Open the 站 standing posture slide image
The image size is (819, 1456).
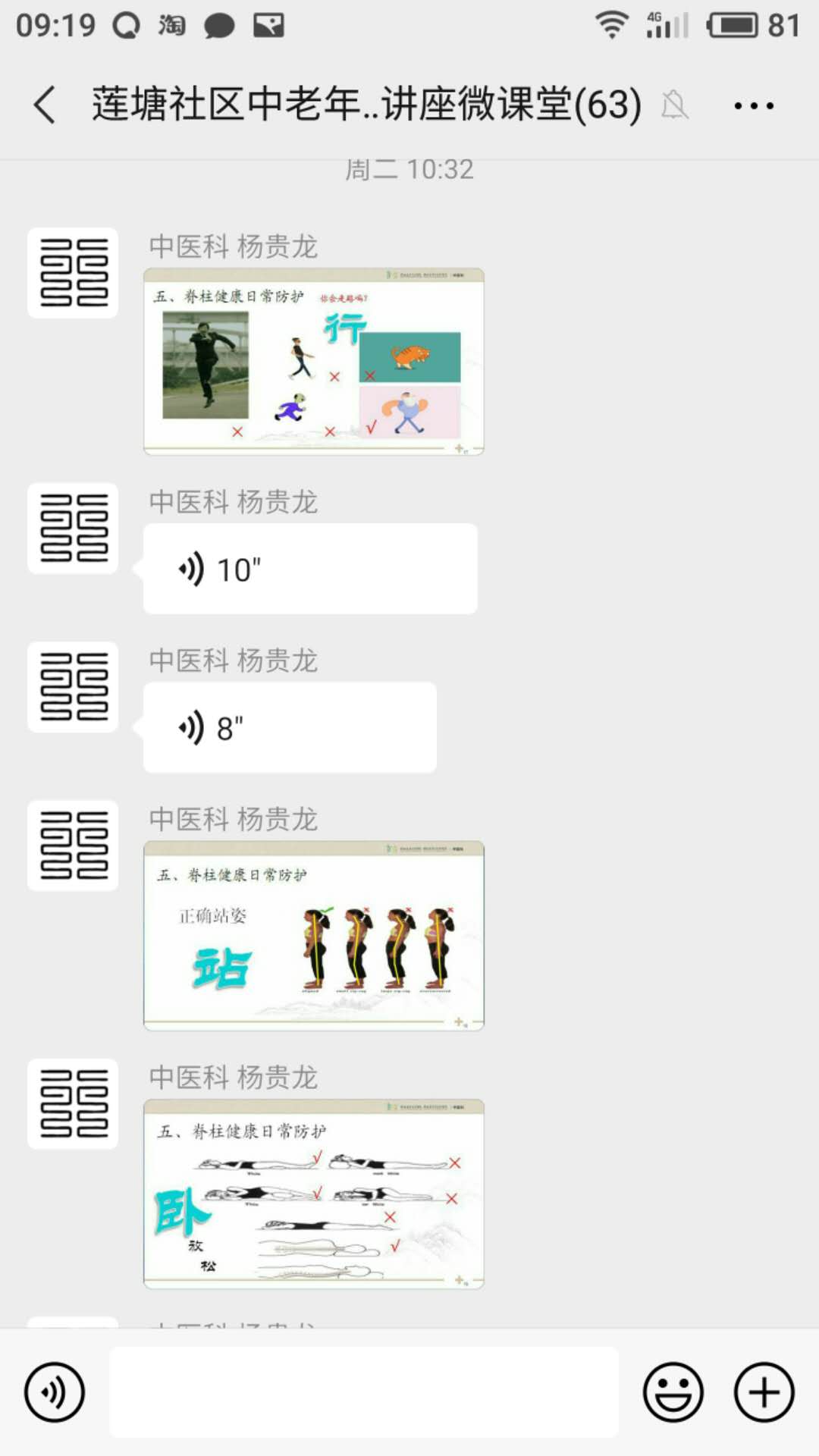(313, 936)
